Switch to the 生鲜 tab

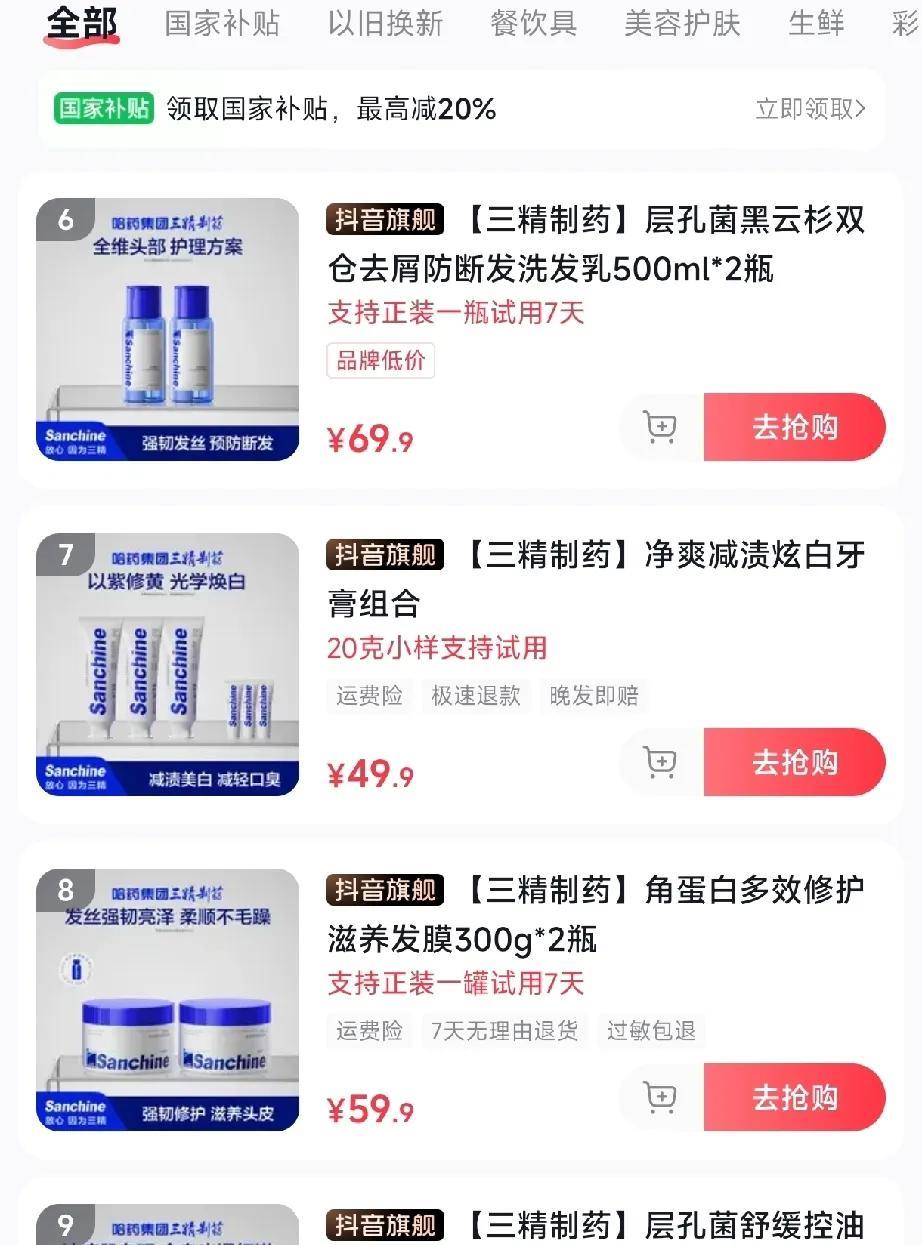pos(816,23)
